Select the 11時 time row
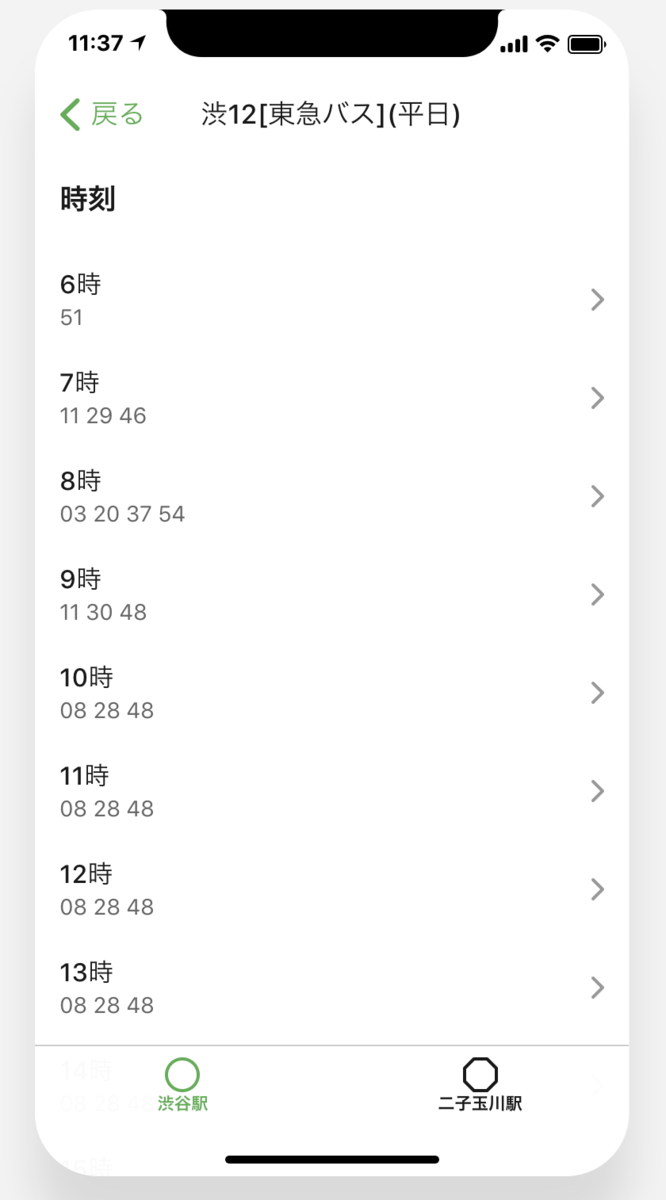The width and height of the screenshot is (666, 1200). (x=332, y=791)
